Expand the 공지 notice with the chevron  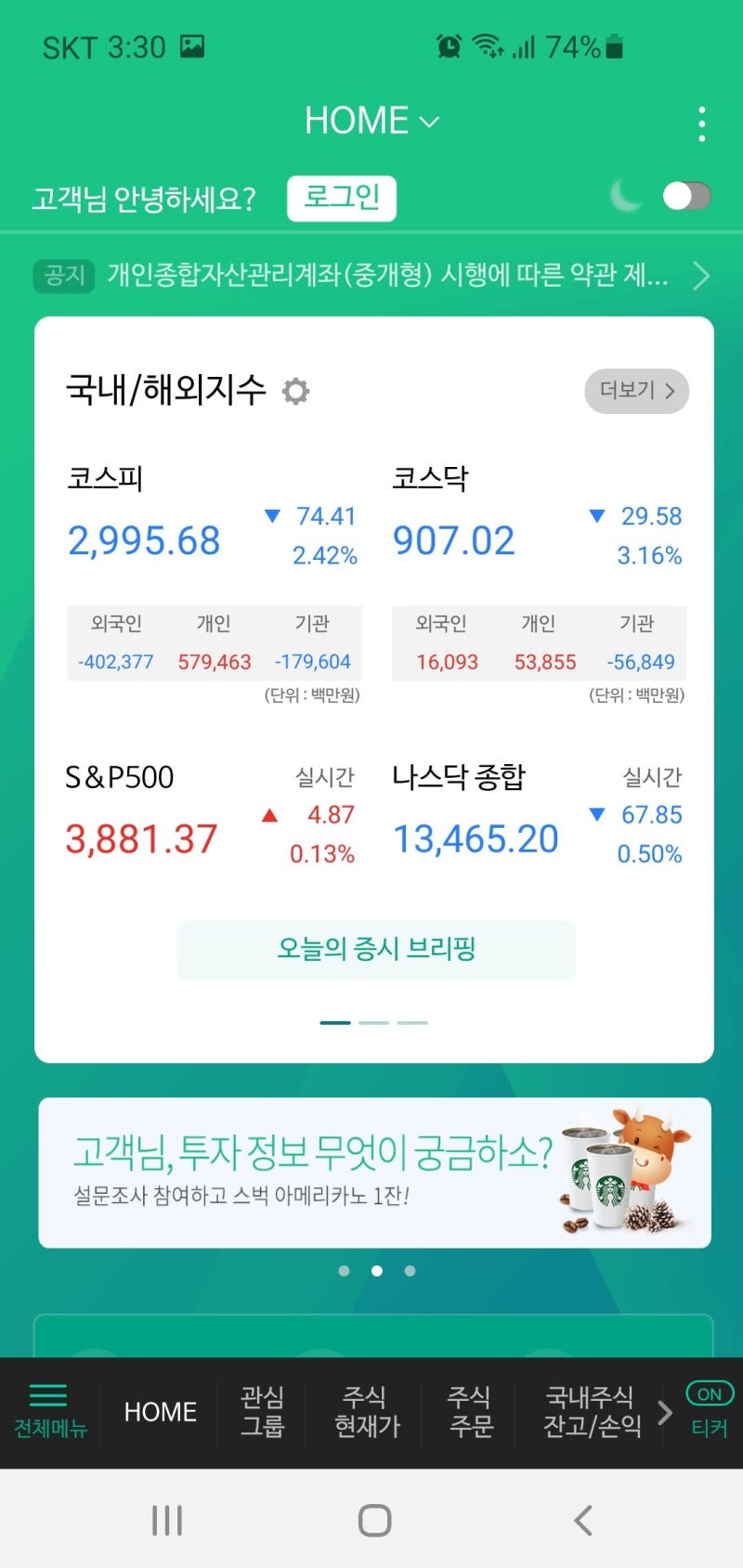pyautogui.click(x=701, y=276)
